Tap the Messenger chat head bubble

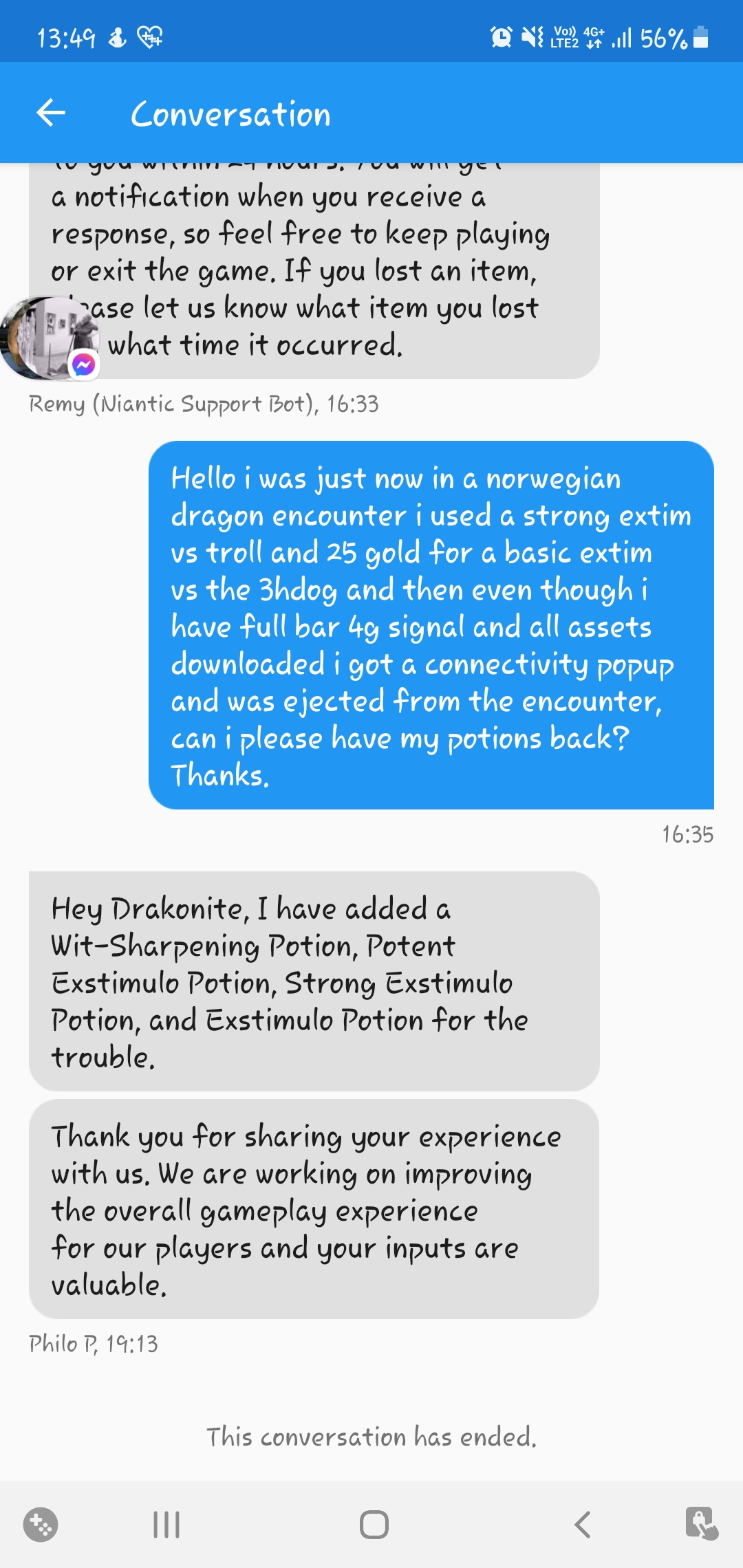[50, 338]
